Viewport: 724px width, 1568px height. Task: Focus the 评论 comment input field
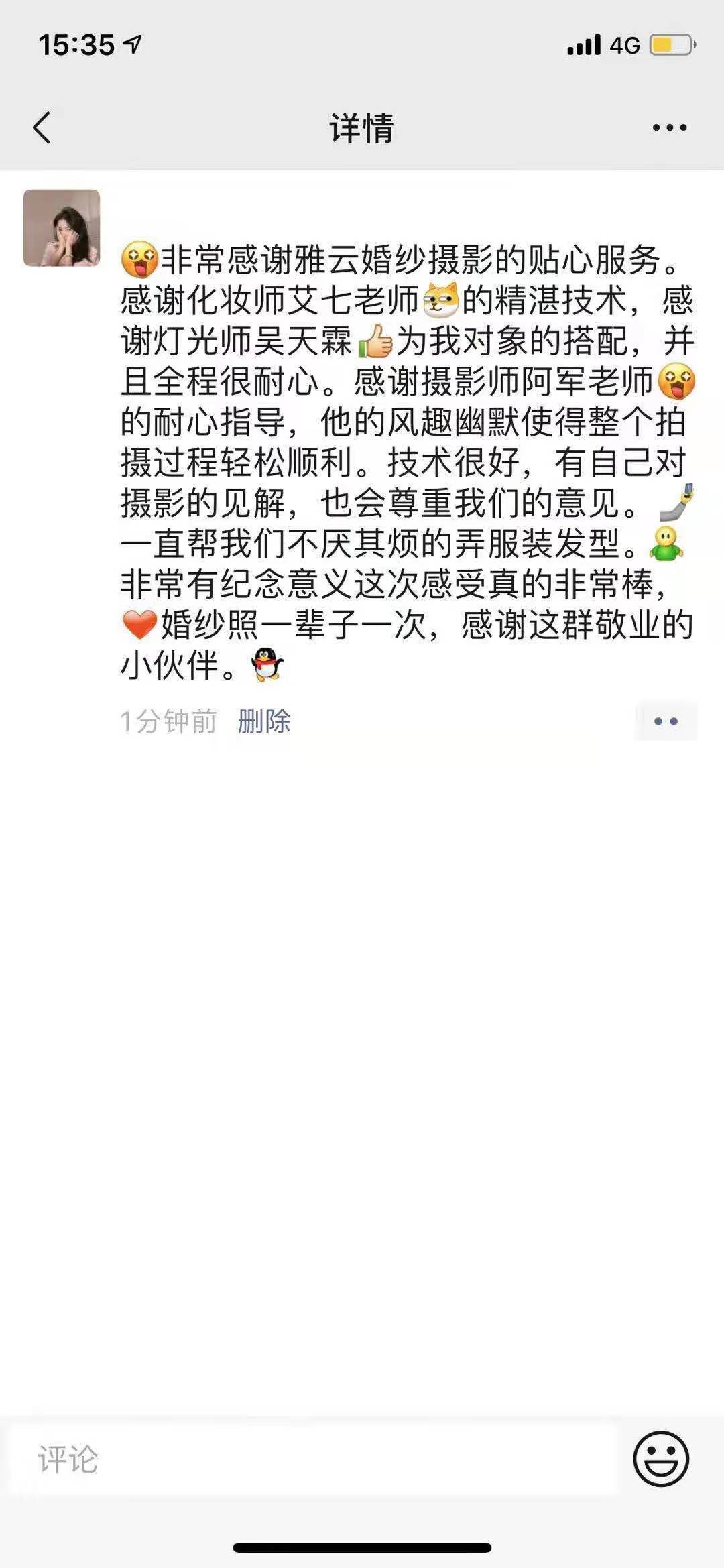[312, 1459]
